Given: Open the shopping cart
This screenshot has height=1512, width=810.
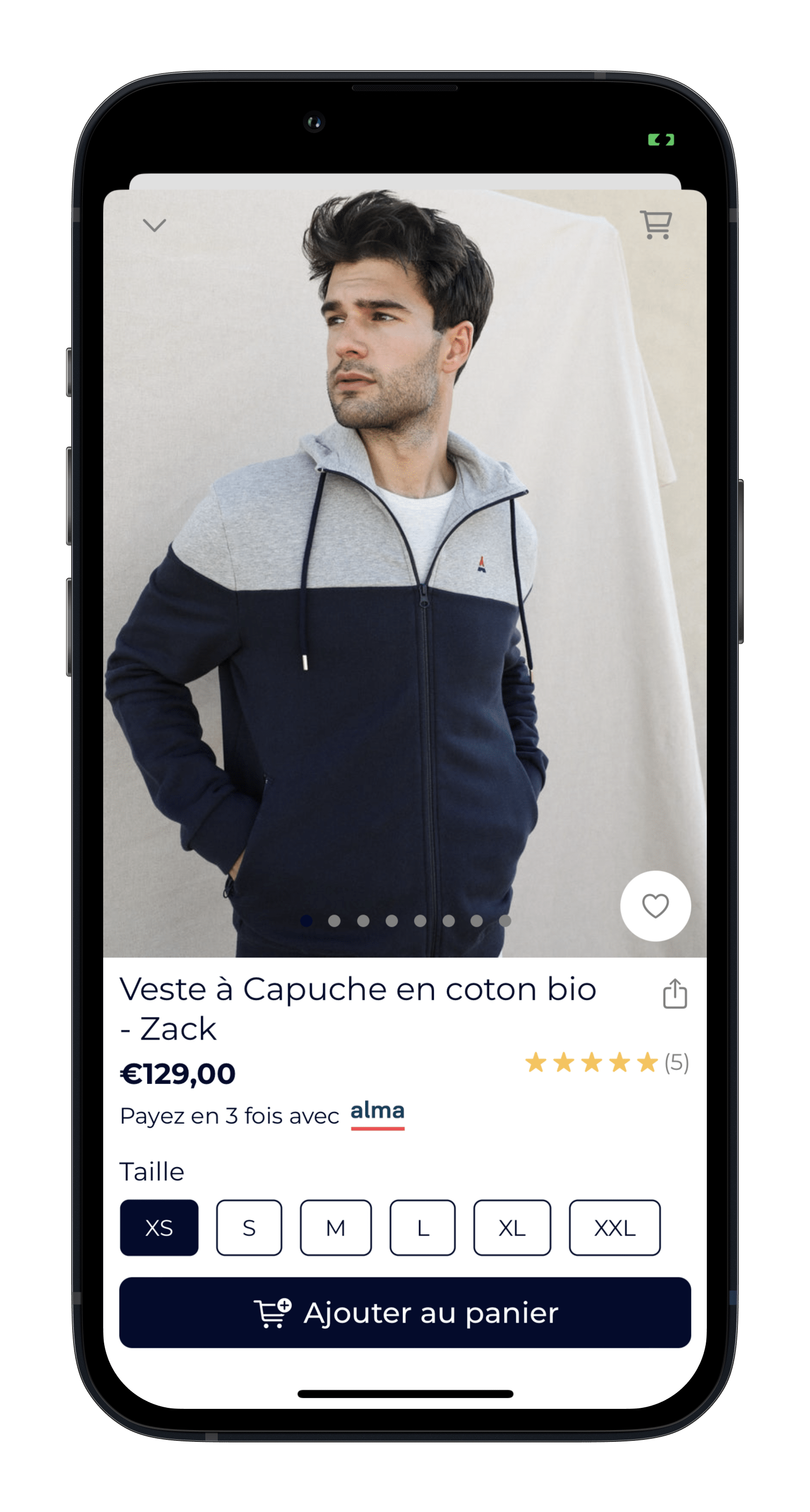Looking at the screenshot, I should pyautogui.click(x=656, y=224).
